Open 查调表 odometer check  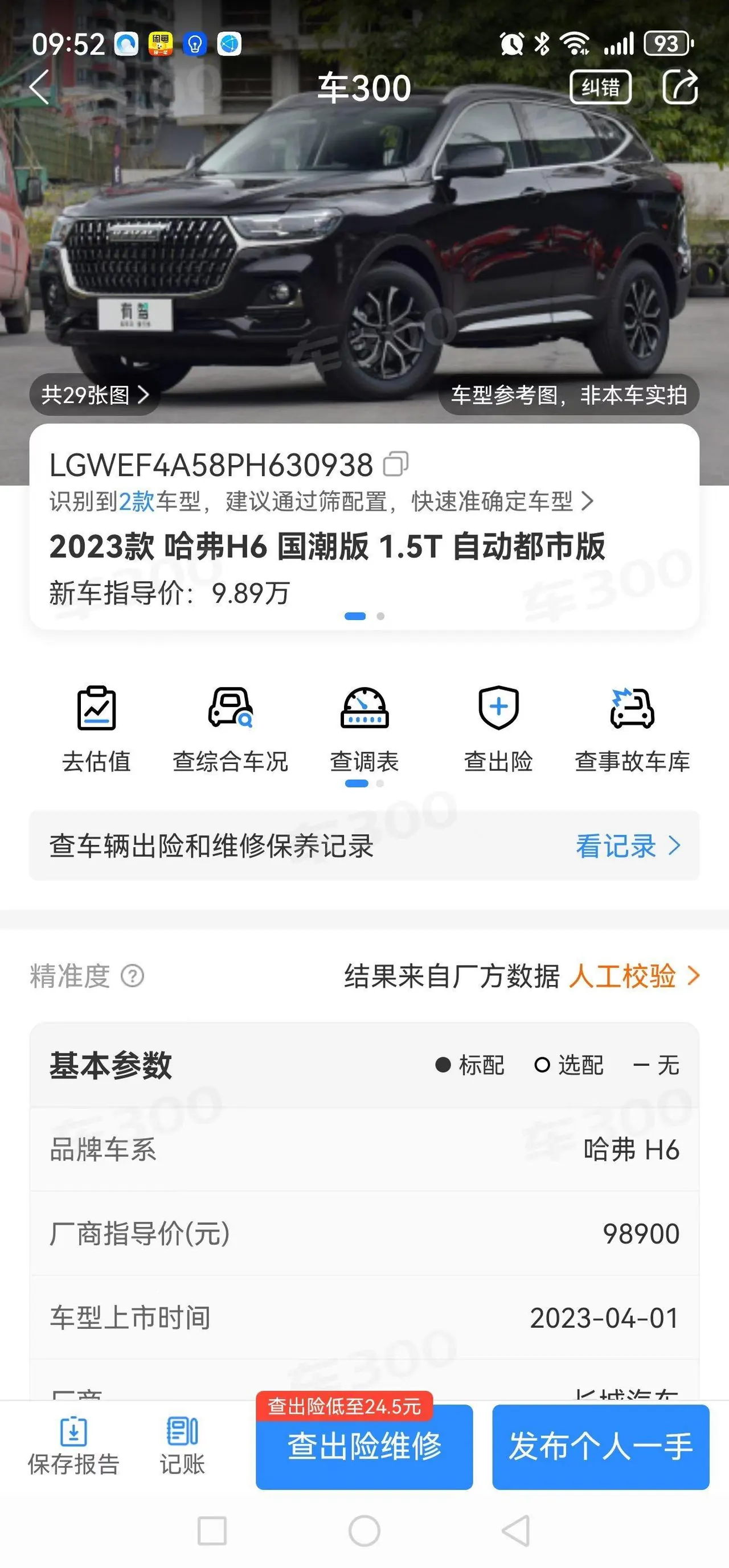(364, 730)
